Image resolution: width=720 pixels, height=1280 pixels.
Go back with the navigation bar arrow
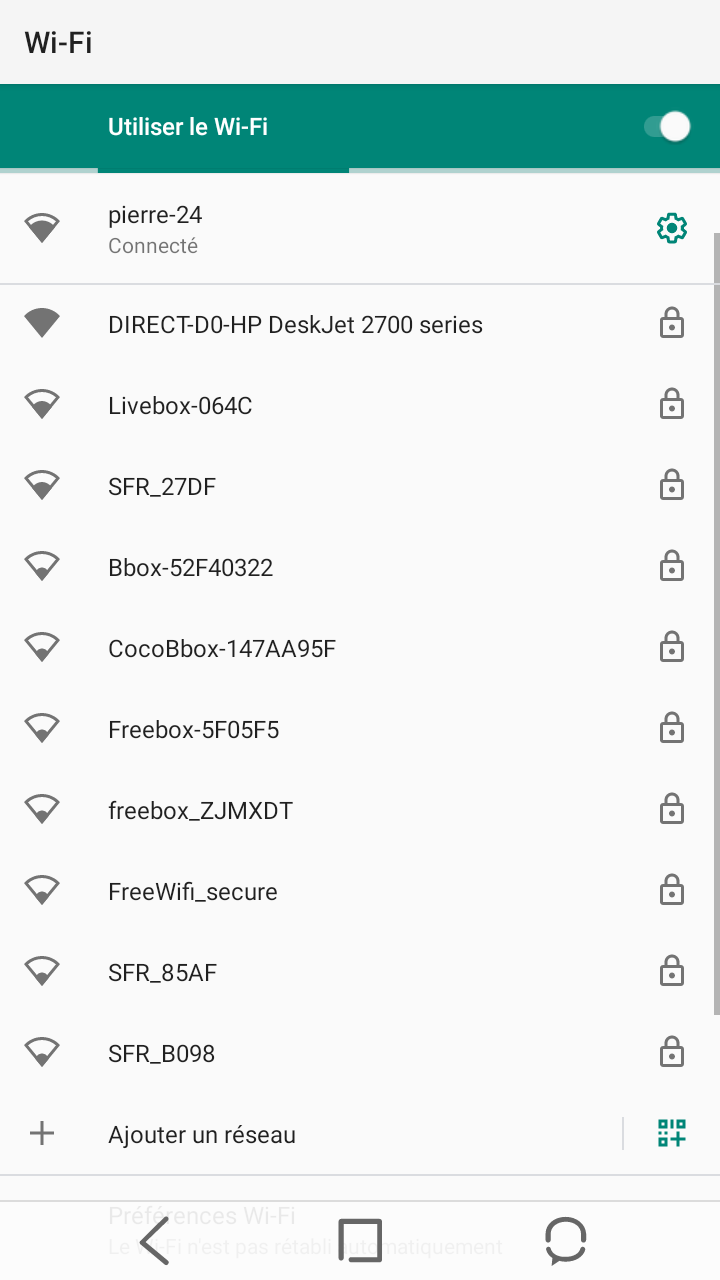155,1241
